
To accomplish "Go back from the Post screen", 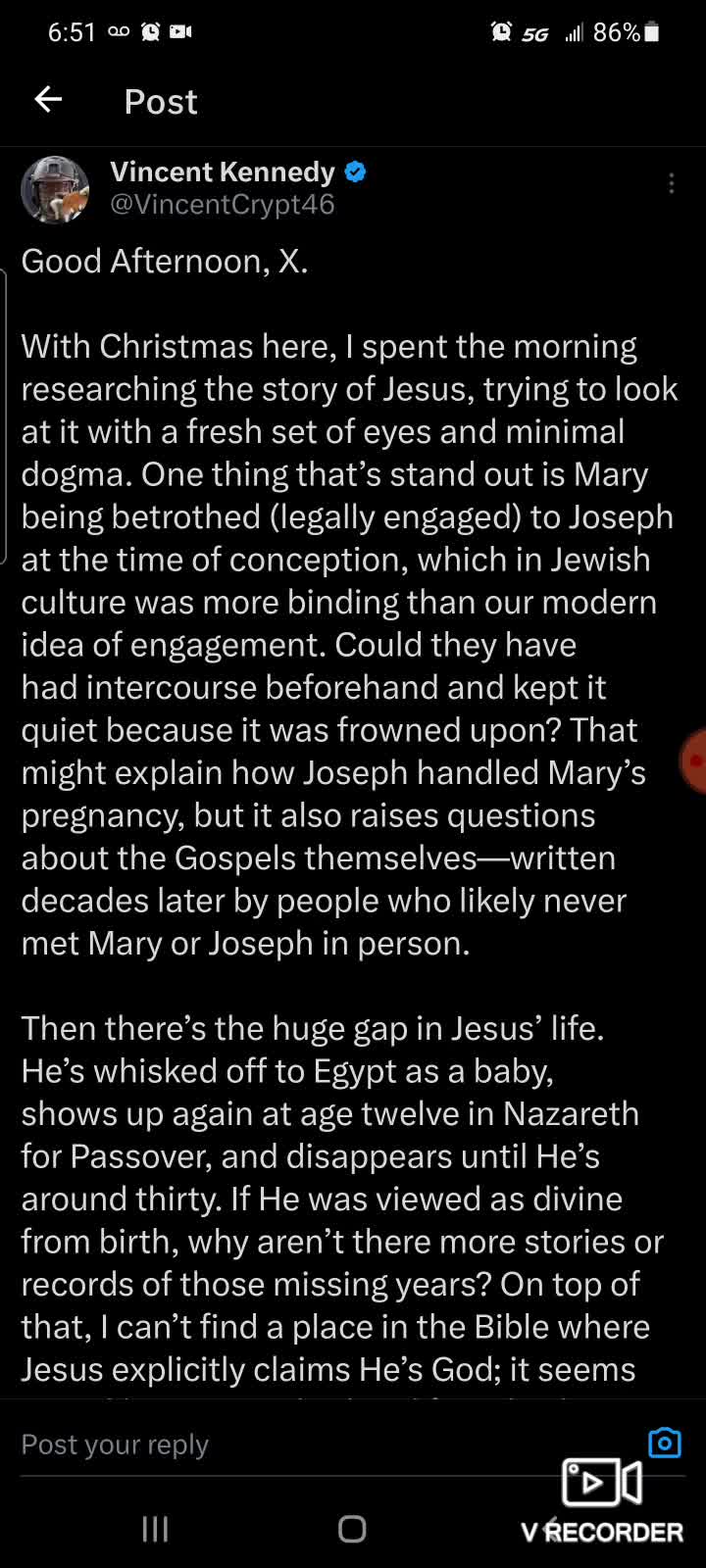I will click(48, 99).
